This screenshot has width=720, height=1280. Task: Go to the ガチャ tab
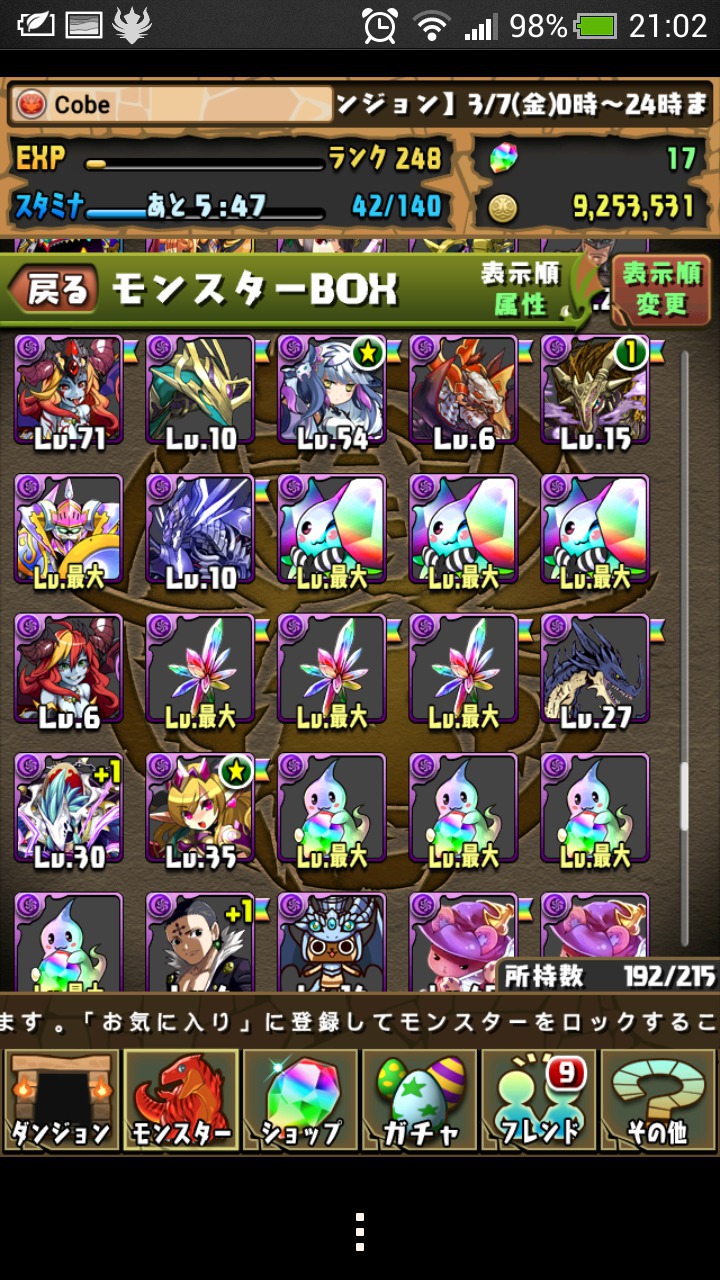pyautogui.click(x=420, y=1101)
